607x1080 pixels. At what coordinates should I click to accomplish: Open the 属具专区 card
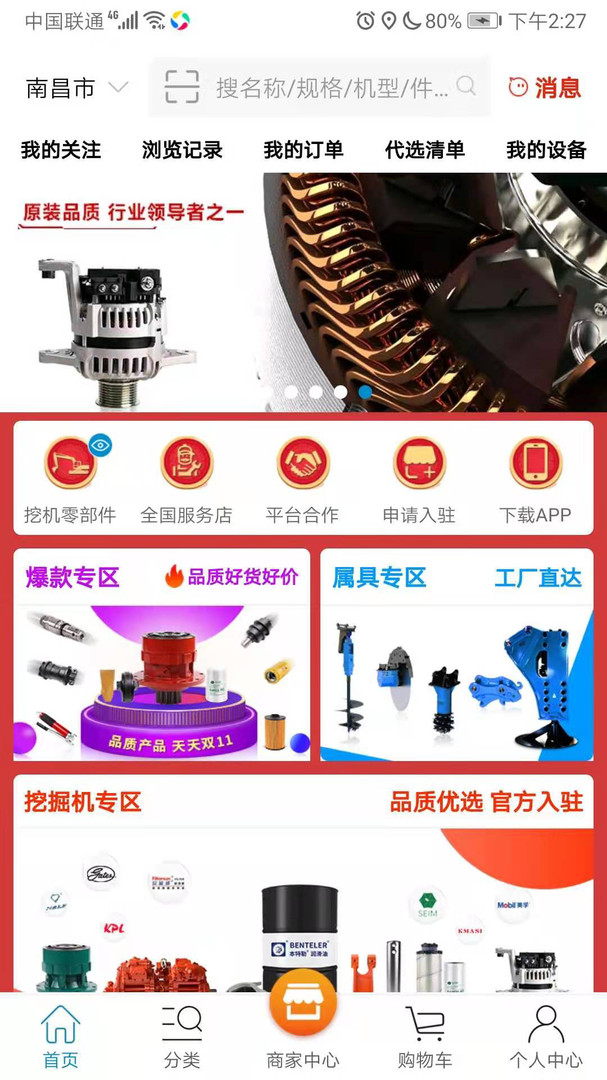coord(456,655)
